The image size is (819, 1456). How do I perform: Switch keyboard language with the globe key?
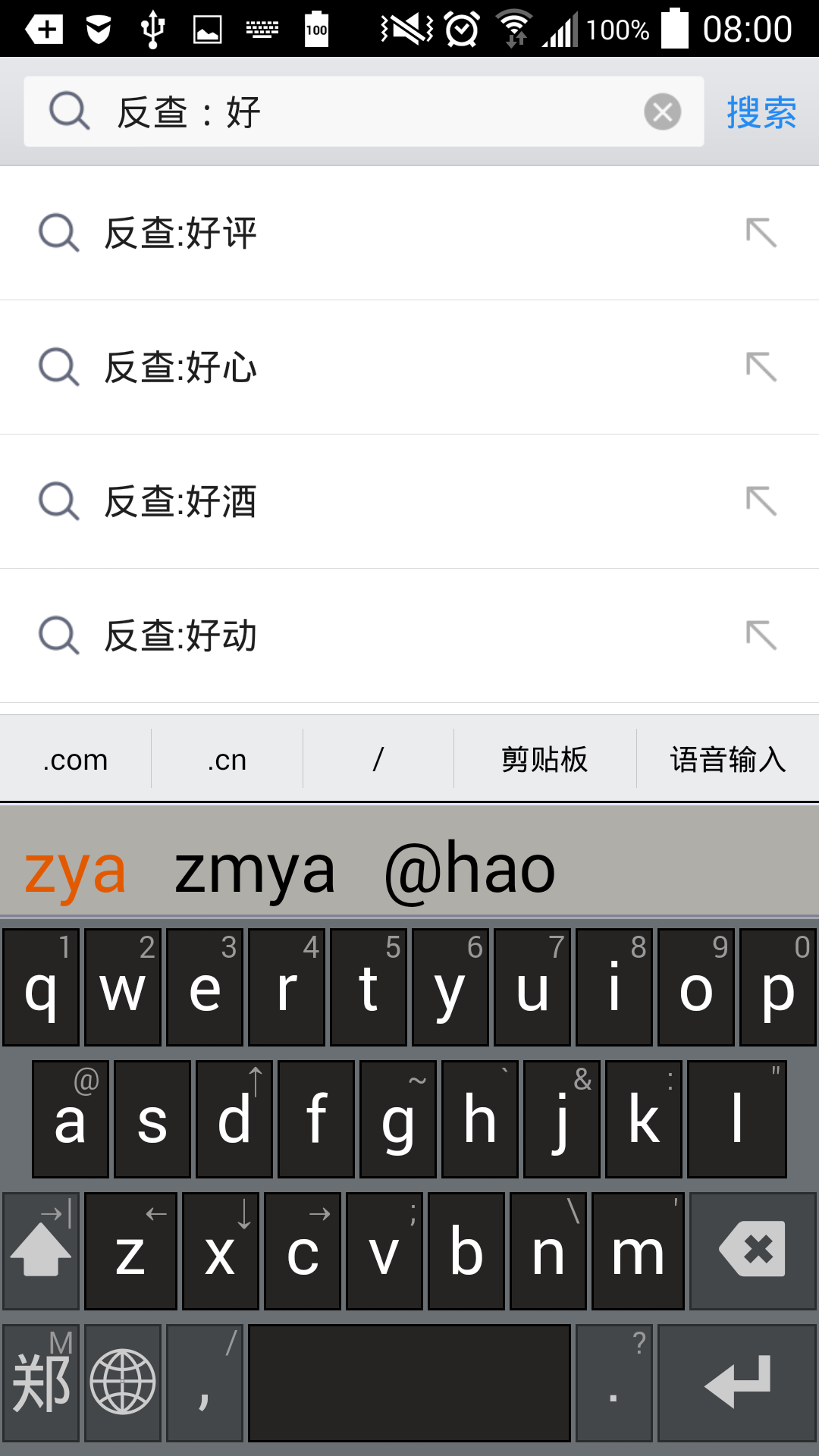(123, 1382)
